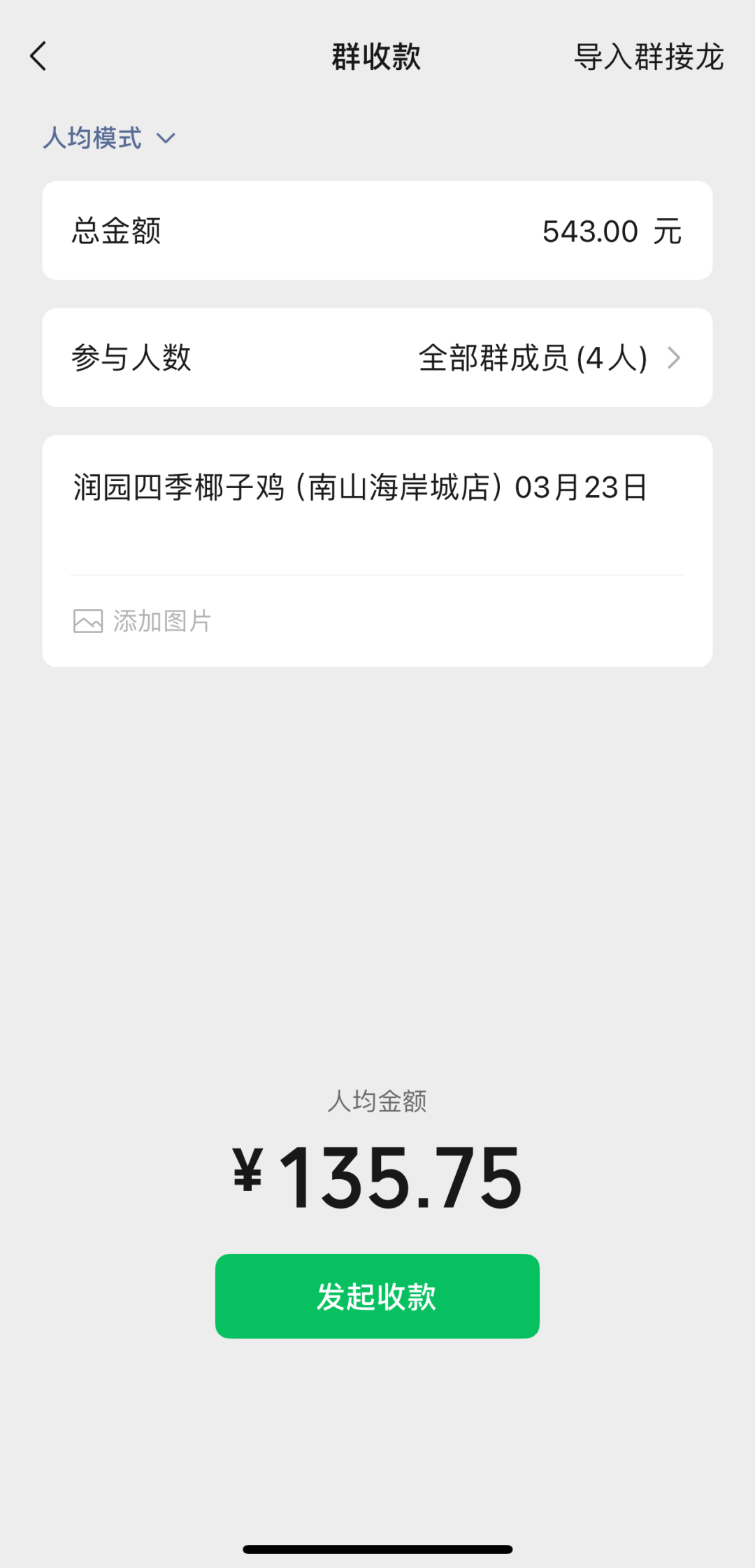The width and height of the screenshot is (755, 1568).
Task: Edit the 总金额 amount field
Action: coord(589,231)
